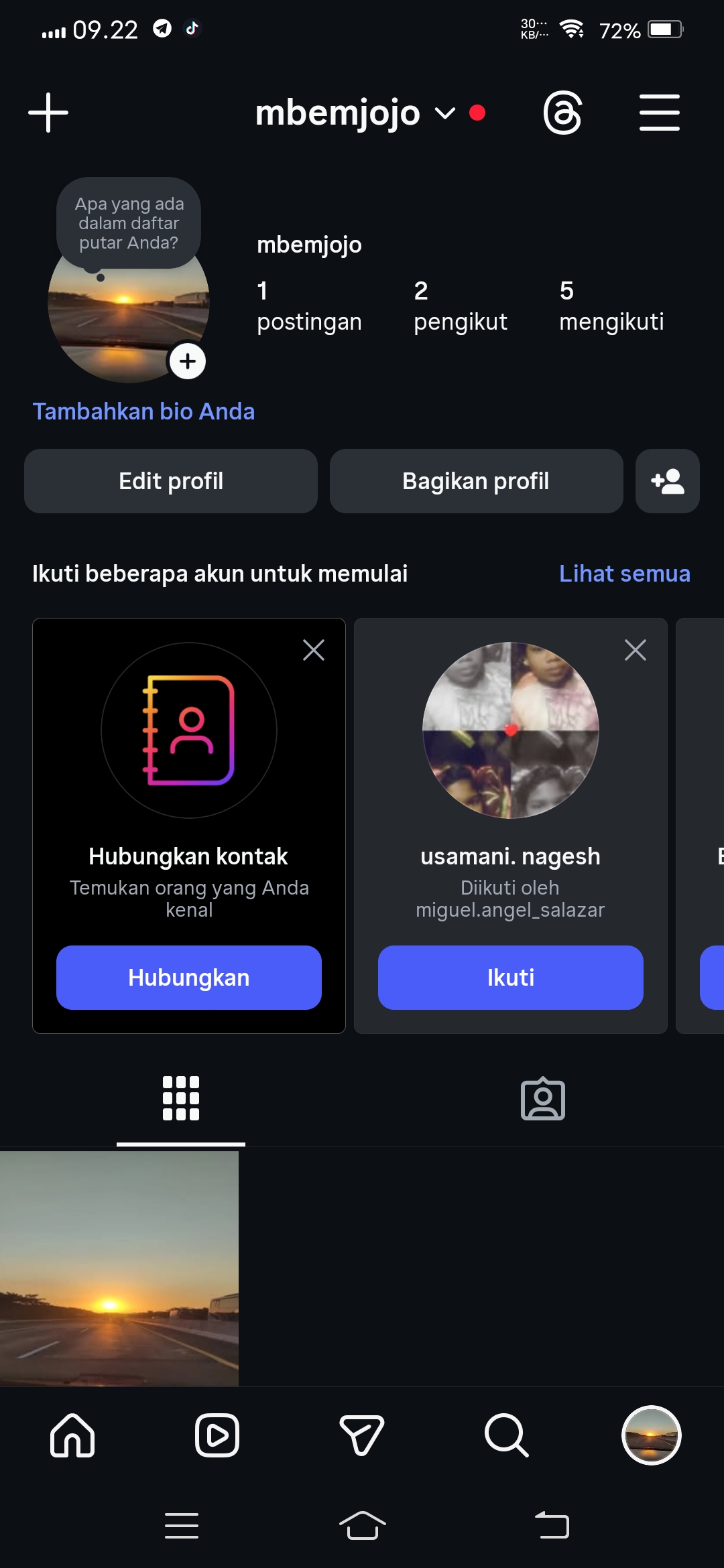Tap the plus icon to create content

coord(48,113)
